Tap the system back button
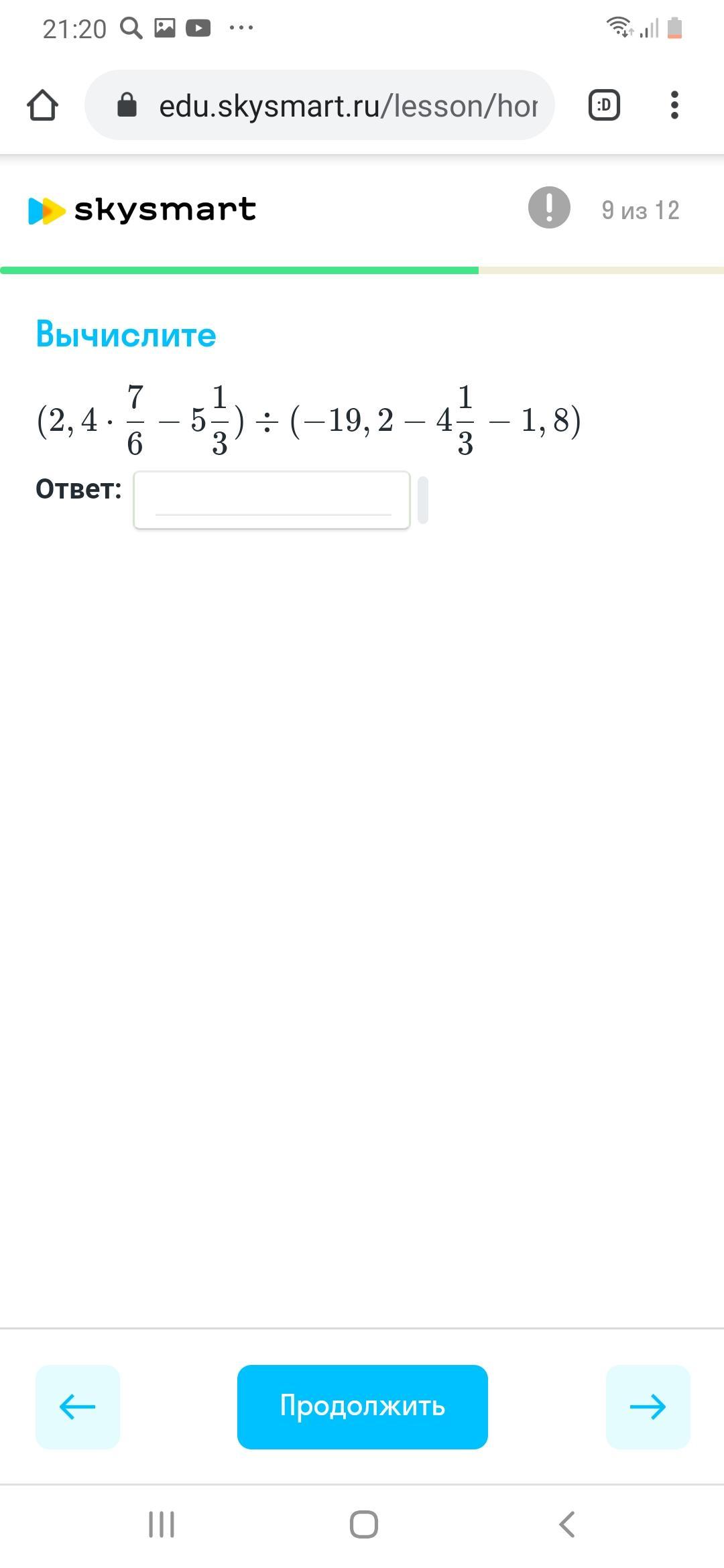This screenshot has width=724, height=1568. [567, 1524]
